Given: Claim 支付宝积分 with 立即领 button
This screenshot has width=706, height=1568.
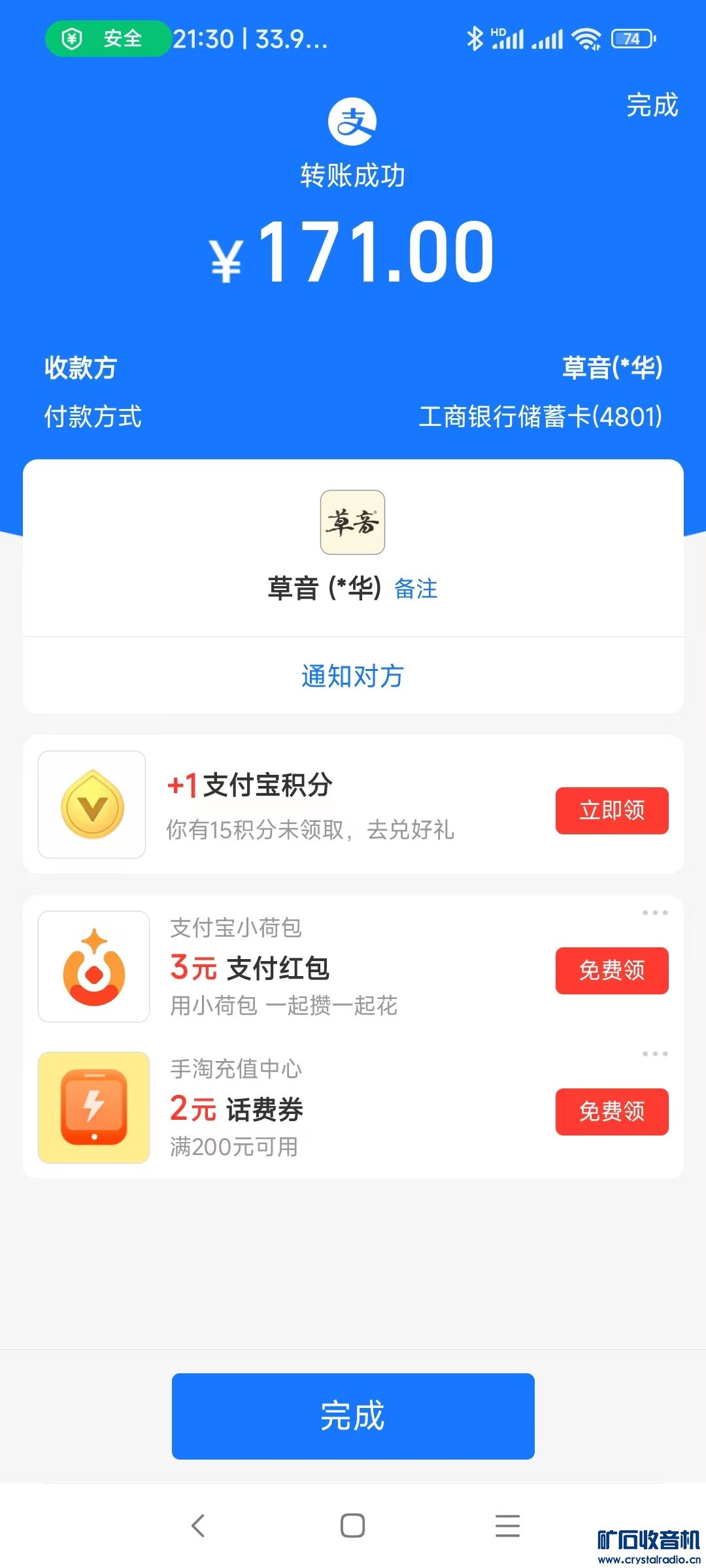Looking at the screenshot, I should click(x=612, y=810).
